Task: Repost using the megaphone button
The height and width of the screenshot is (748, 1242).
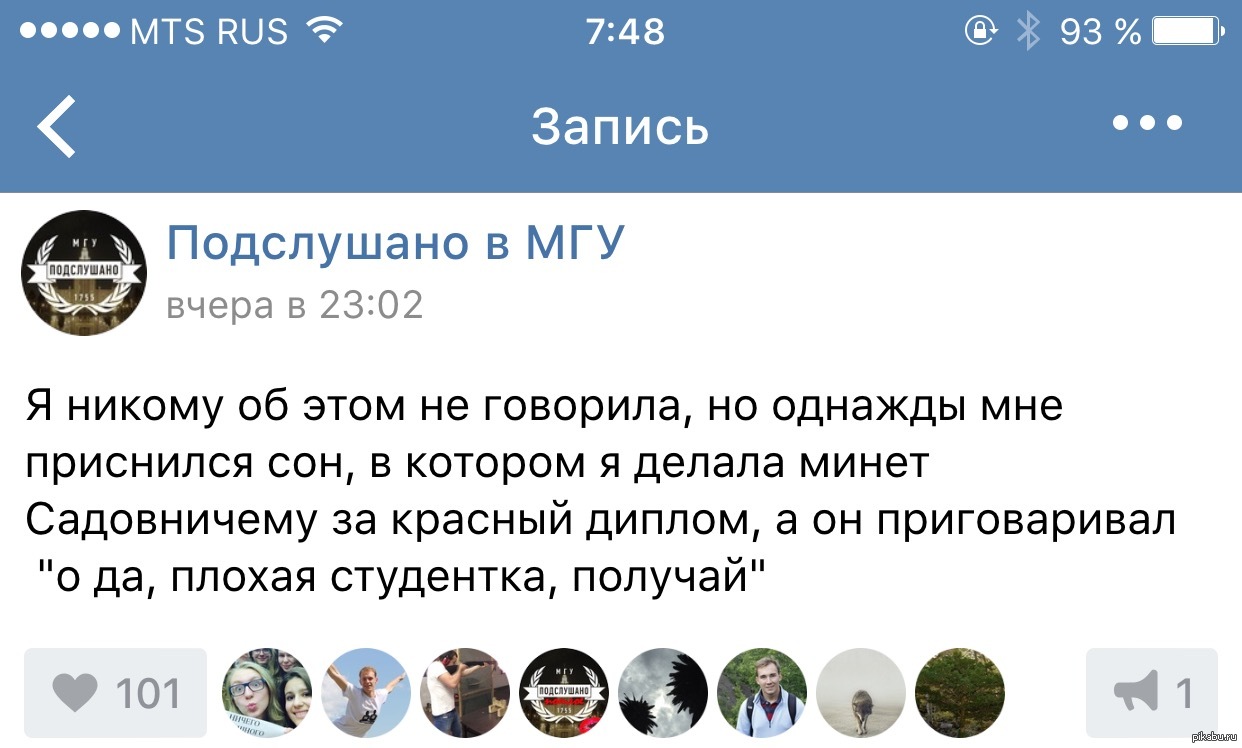Action: [x=1151, y=693]
